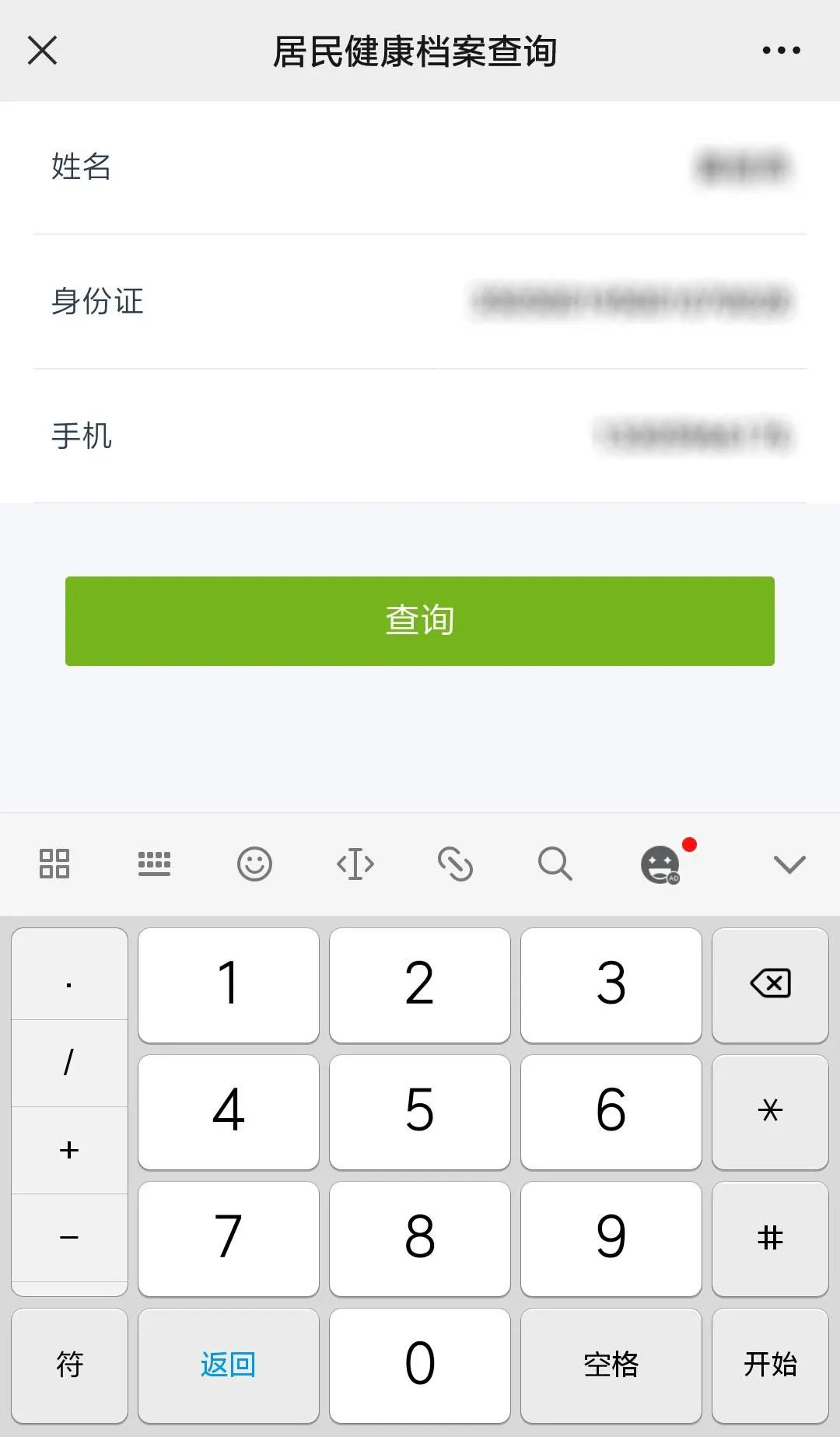The image size is (840, 1437).
Task: Open the search icon above the keyboard
Action: click(555, 864)
